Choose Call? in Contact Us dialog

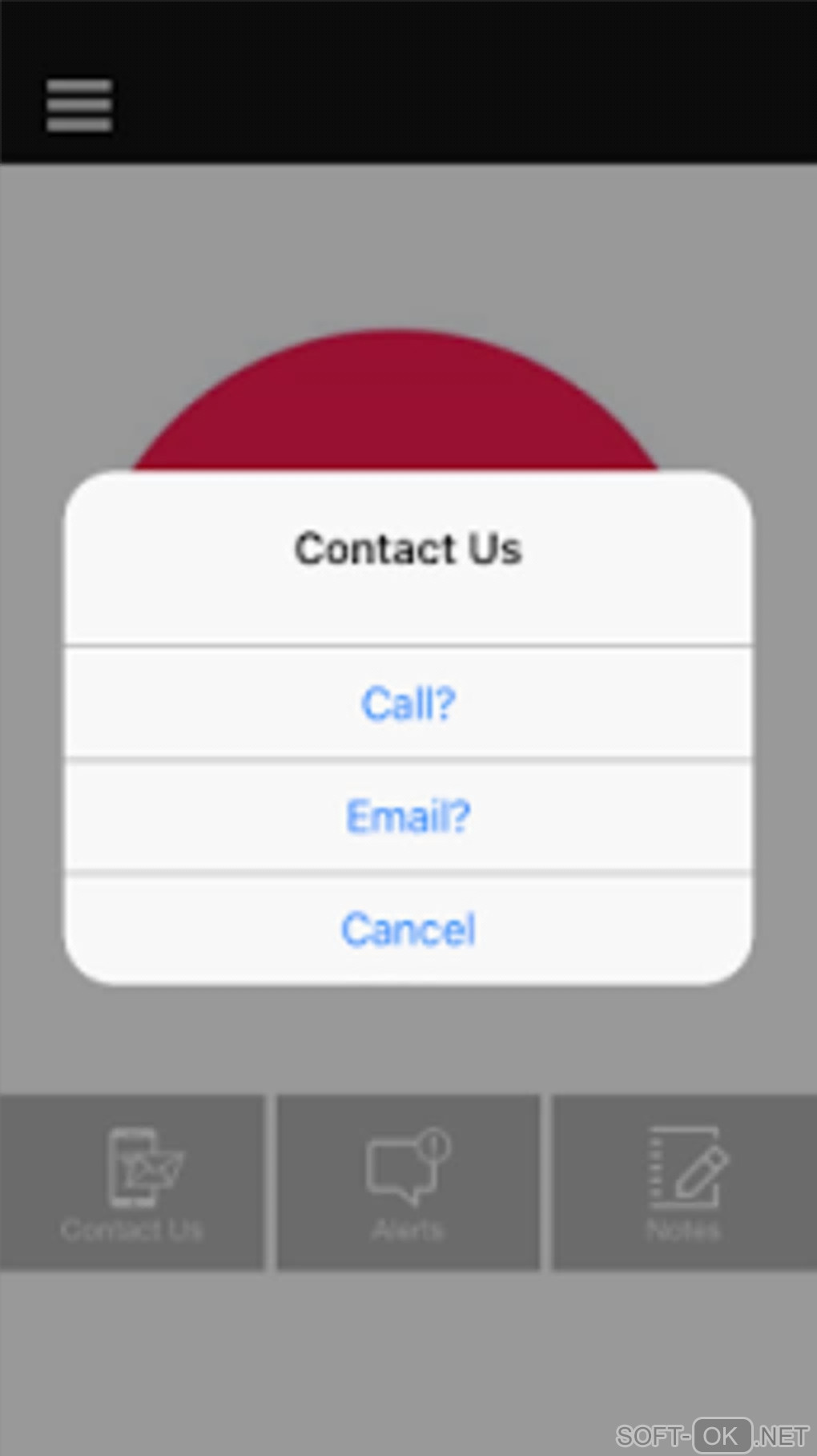tap(408, 704)
